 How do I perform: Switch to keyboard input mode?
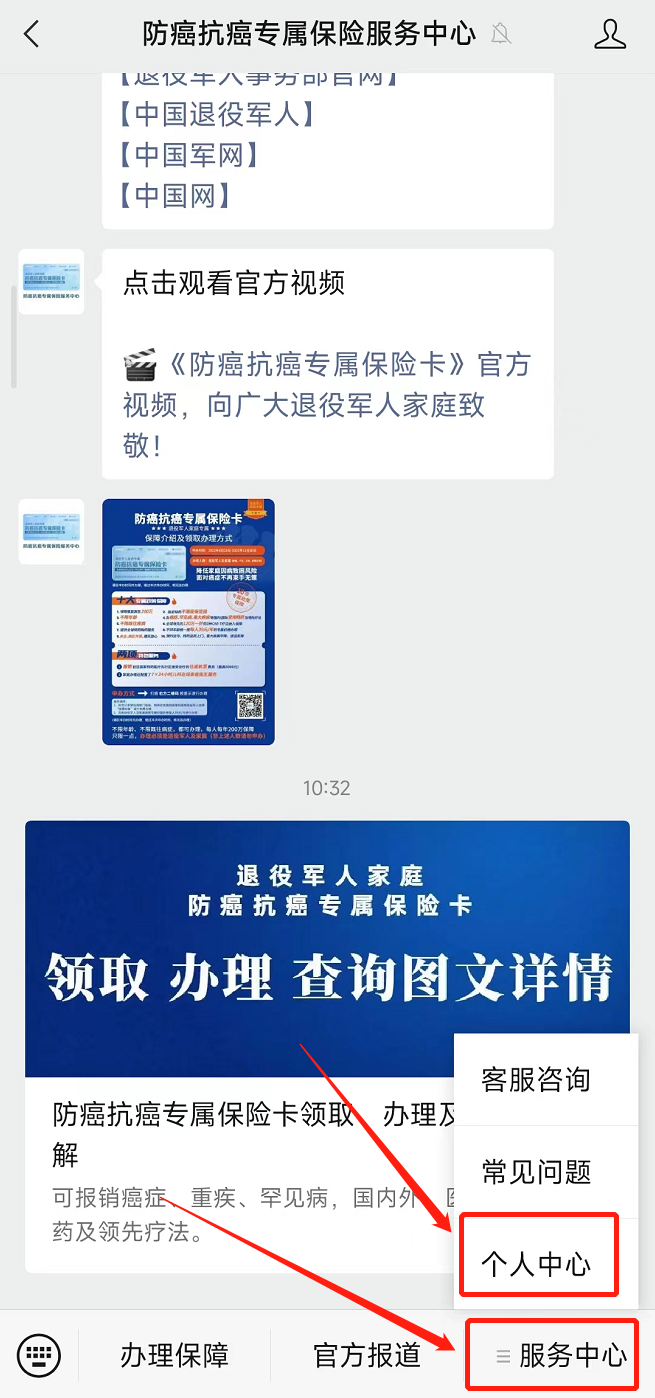pos(39,1356)
